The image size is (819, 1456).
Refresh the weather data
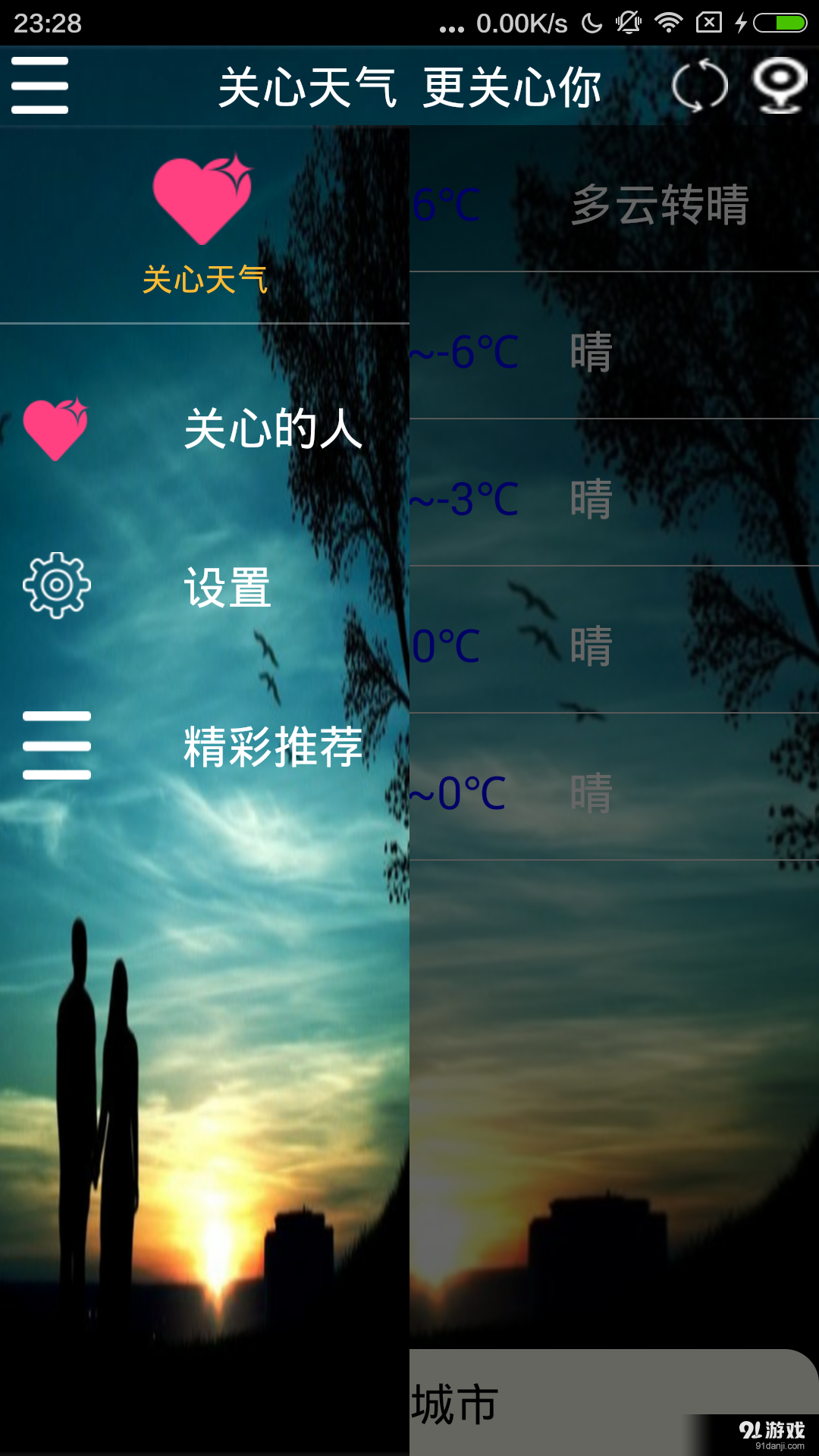699,86
